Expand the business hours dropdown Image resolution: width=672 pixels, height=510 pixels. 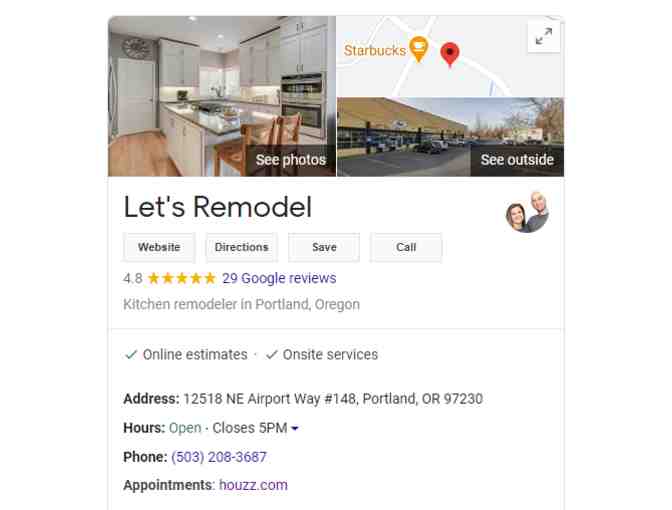295,429
